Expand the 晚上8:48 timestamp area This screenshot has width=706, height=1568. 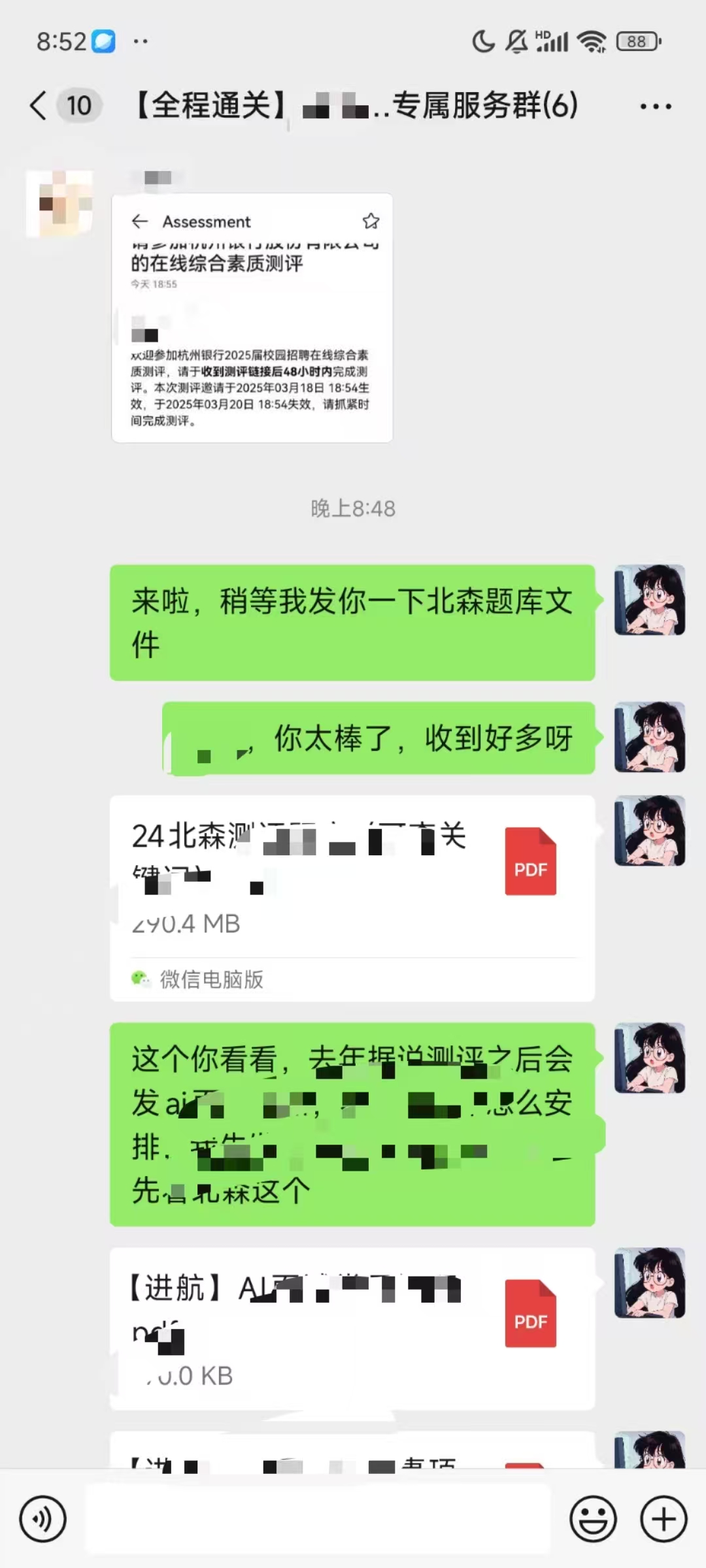[353, 509]
